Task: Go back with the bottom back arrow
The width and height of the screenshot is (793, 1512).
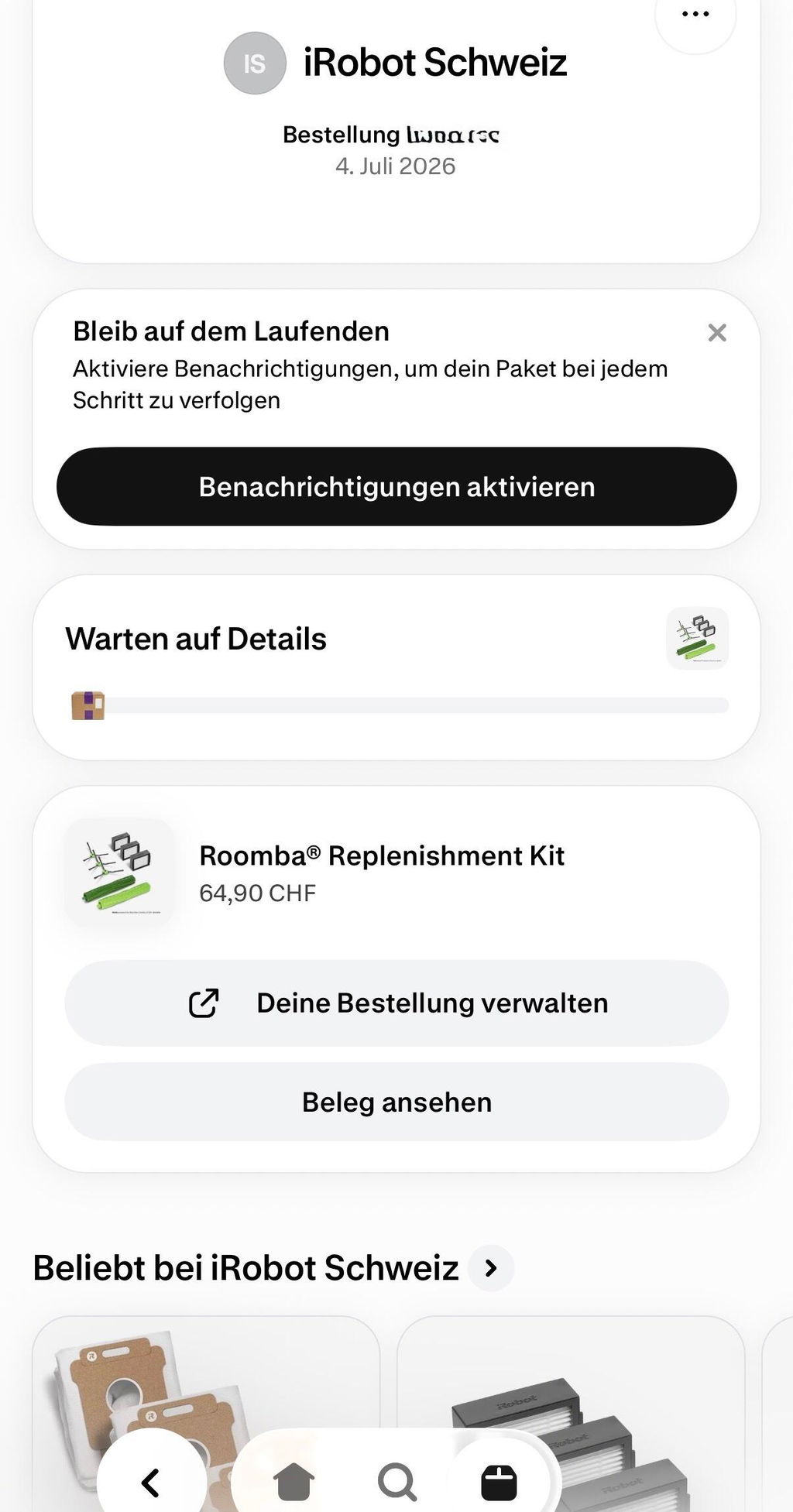Action: 150,1482
